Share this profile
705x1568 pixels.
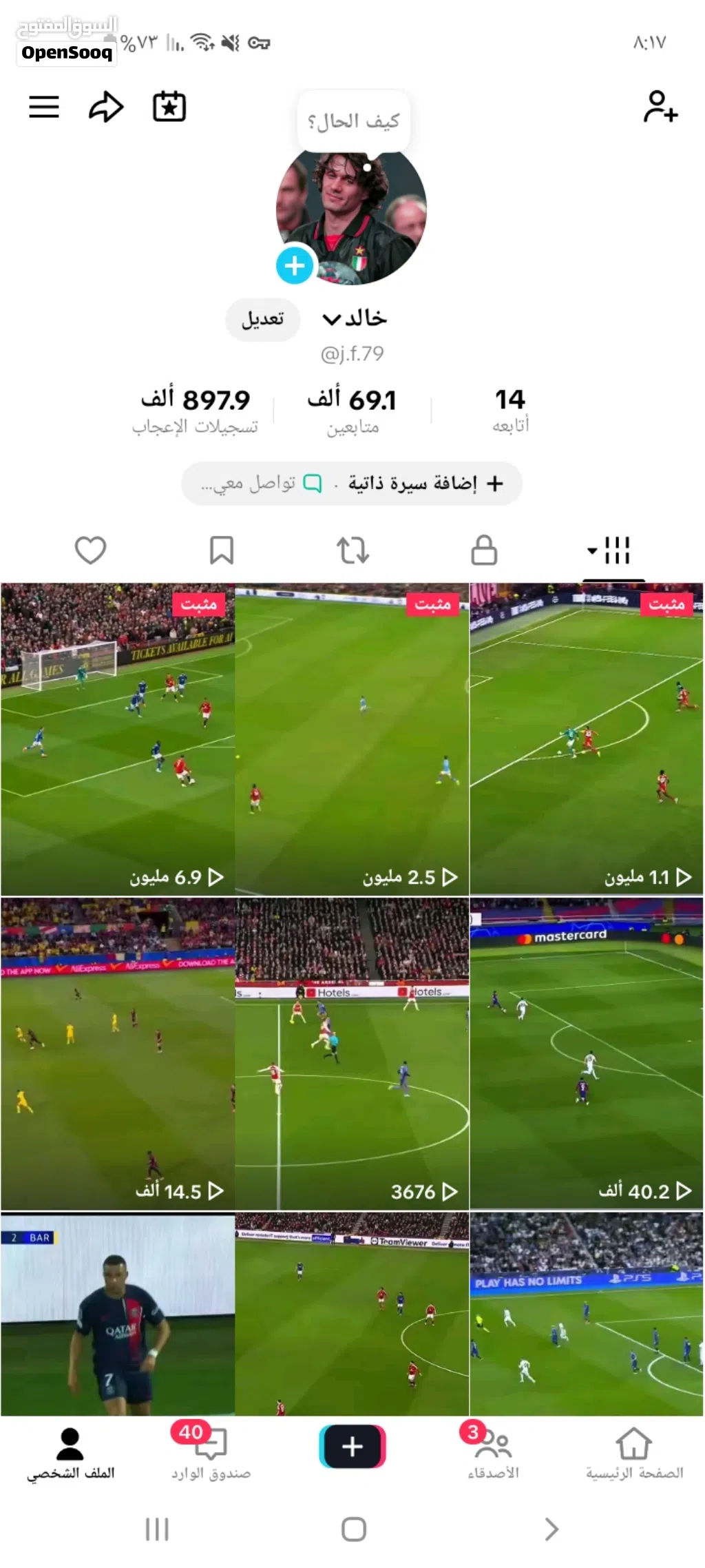(x=106, y=107)
